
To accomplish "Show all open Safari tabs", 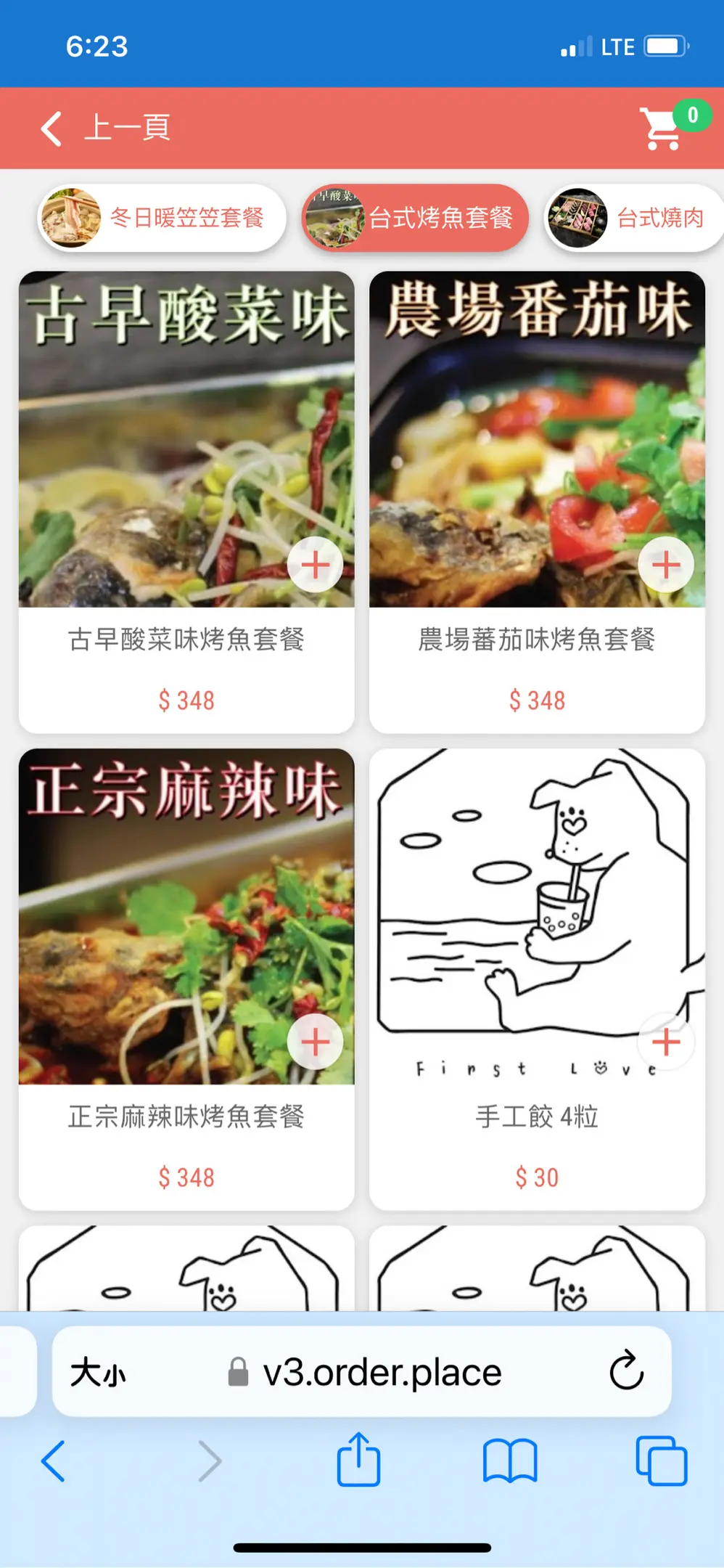I will (x=661, y=1460).
